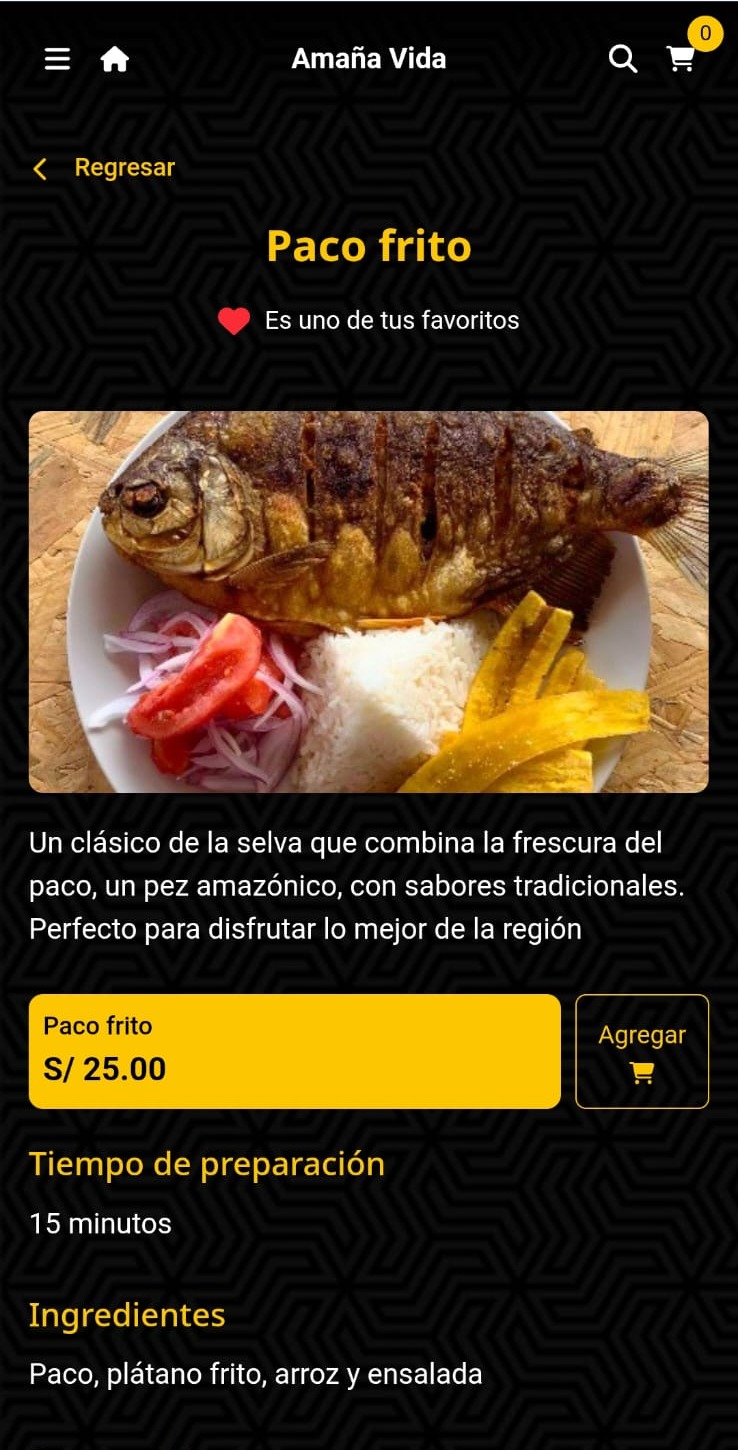Viewport: 738px width, 1450px height.
Task: Open the hamburger navigation menu
Action: tap(57, 59)
